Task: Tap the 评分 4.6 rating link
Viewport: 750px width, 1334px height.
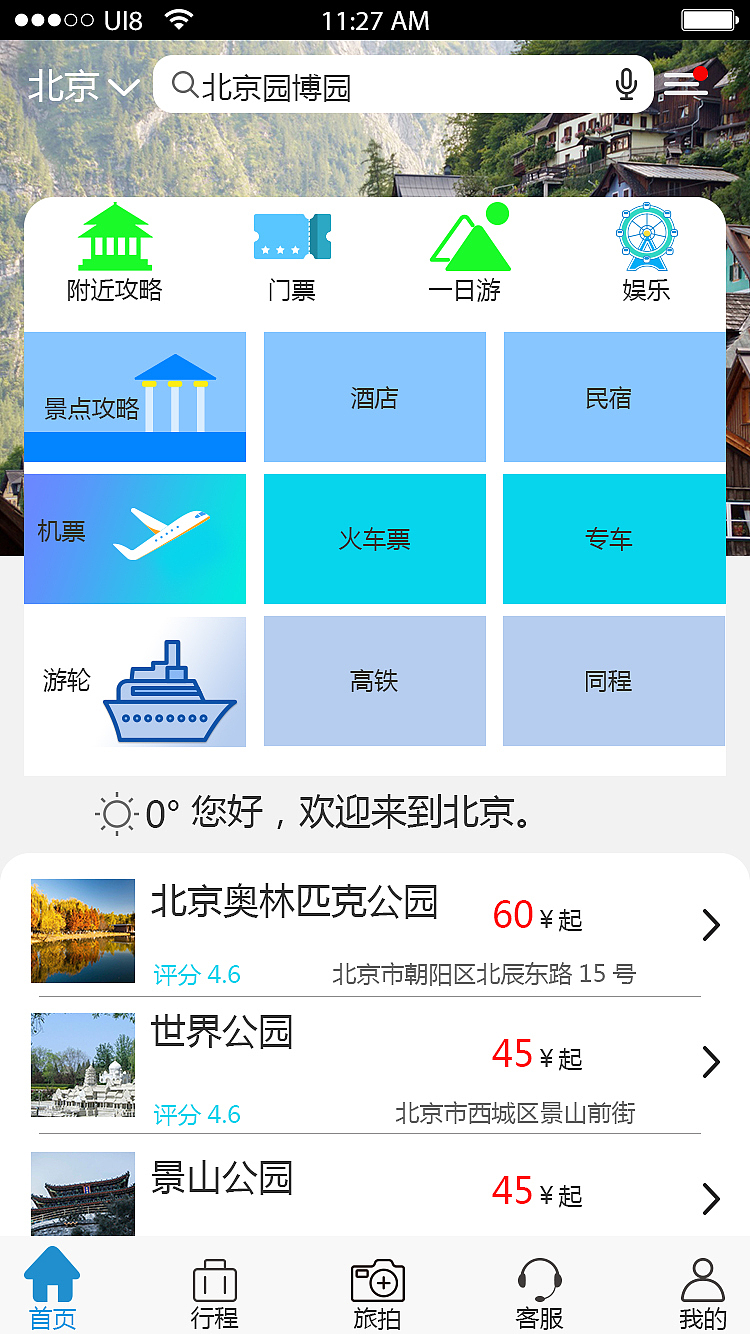Action: coord(197,974)
